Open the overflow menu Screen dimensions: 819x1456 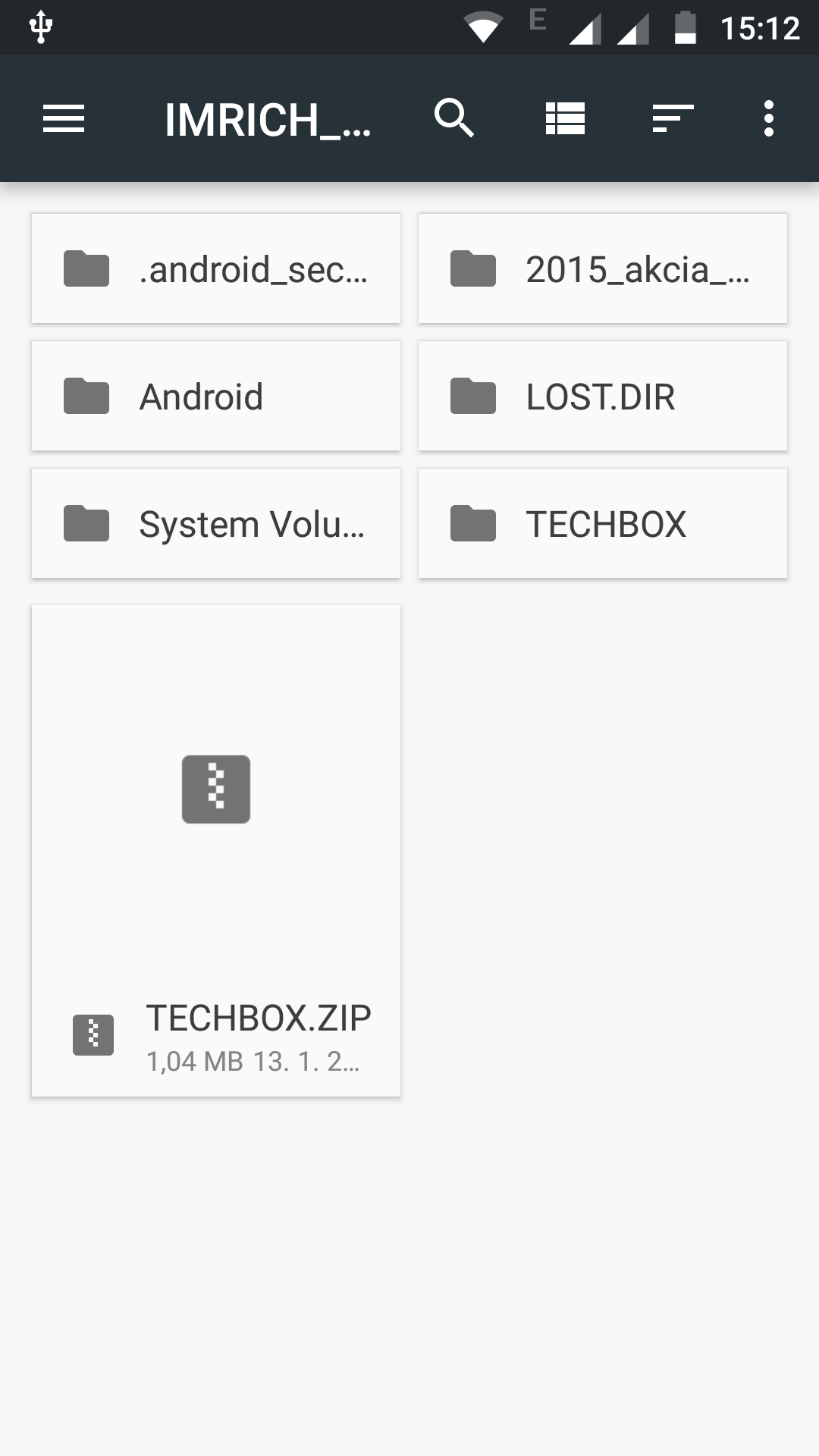pyautogui.click(x=769, y=119)
